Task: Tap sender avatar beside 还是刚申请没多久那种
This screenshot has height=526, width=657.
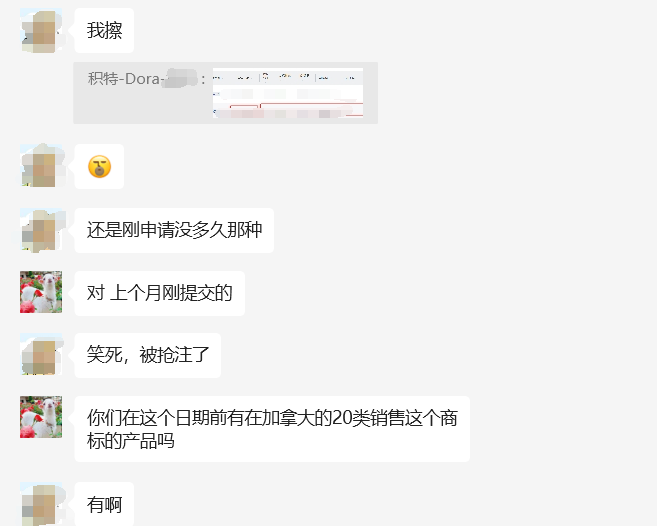Action: coord(41,230)
